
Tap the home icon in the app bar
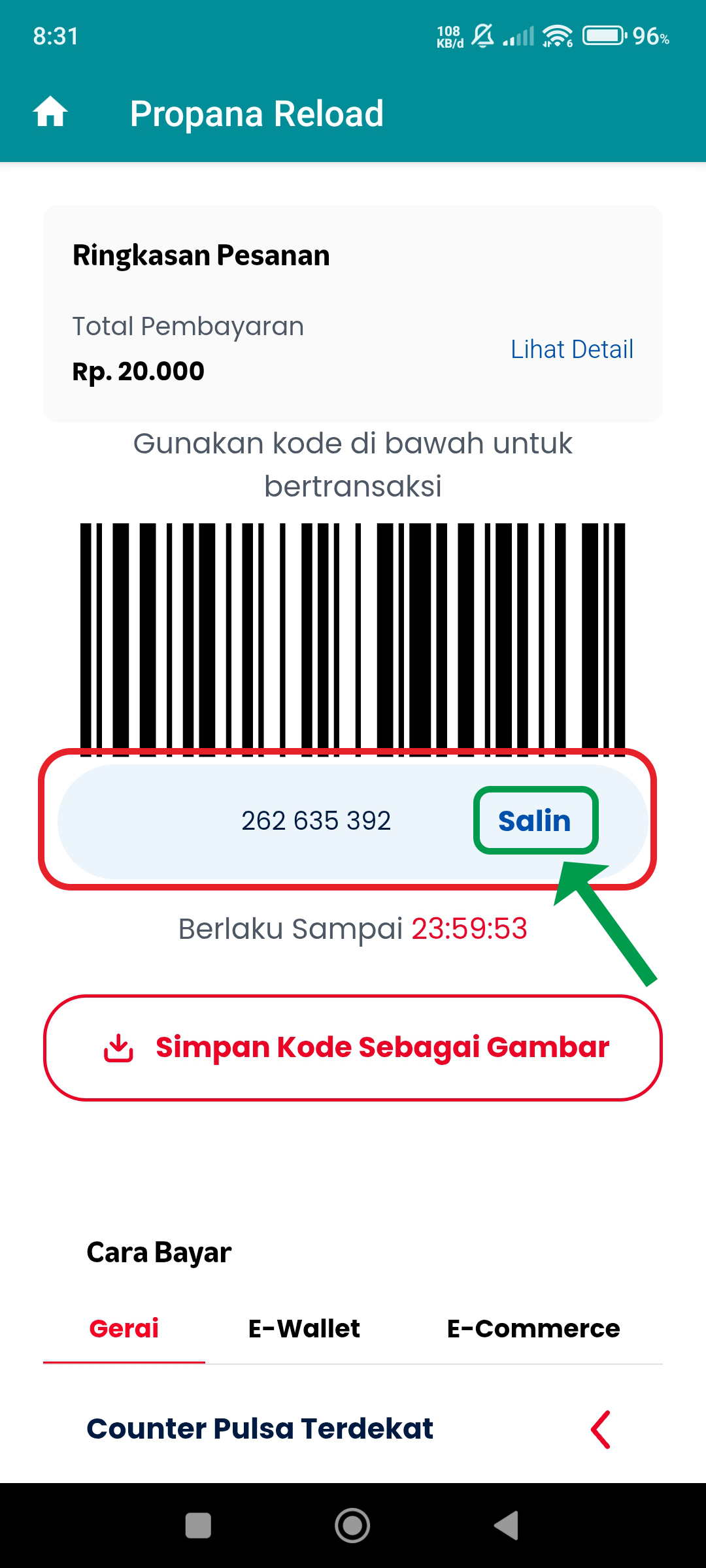click(x=50, y=112)
